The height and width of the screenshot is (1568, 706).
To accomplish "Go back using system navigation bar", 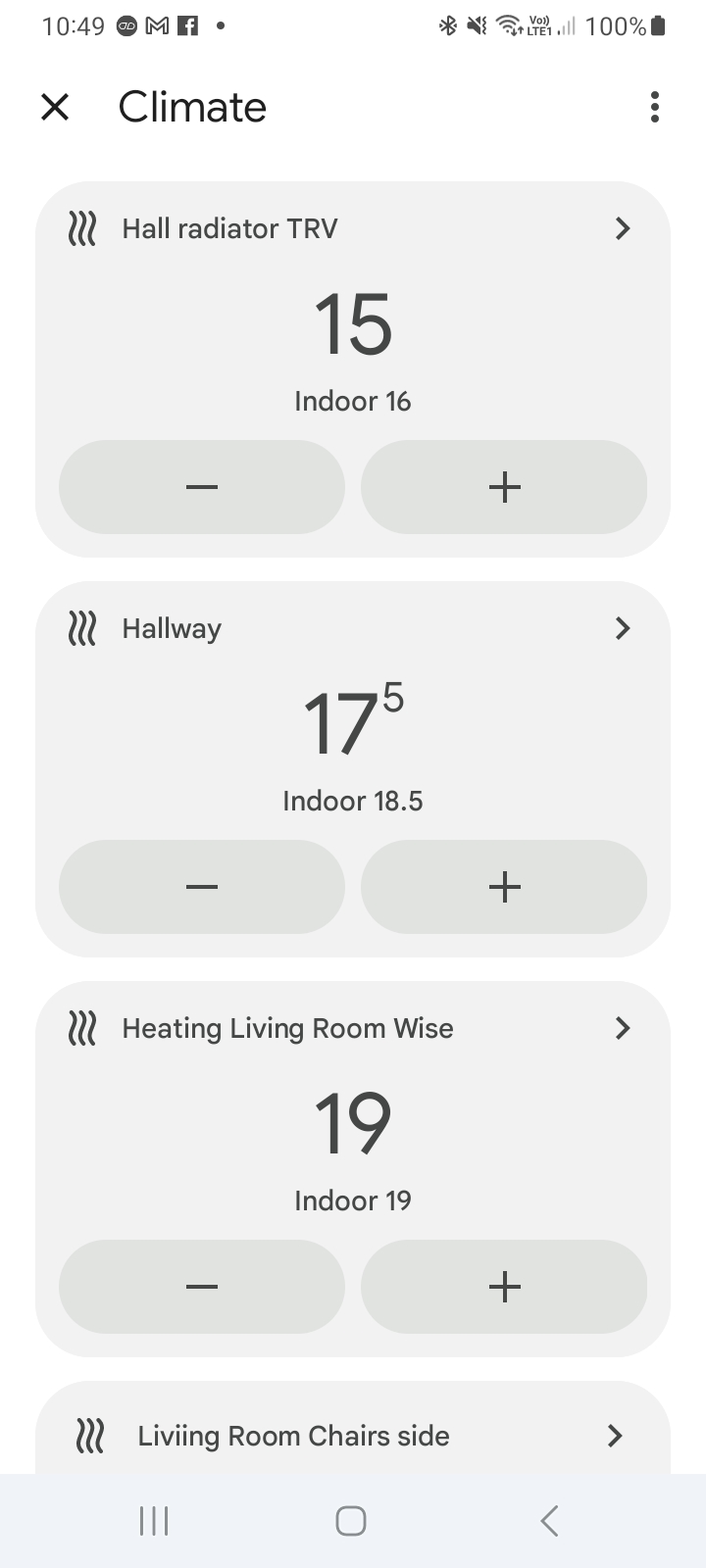I will 549,1521.
